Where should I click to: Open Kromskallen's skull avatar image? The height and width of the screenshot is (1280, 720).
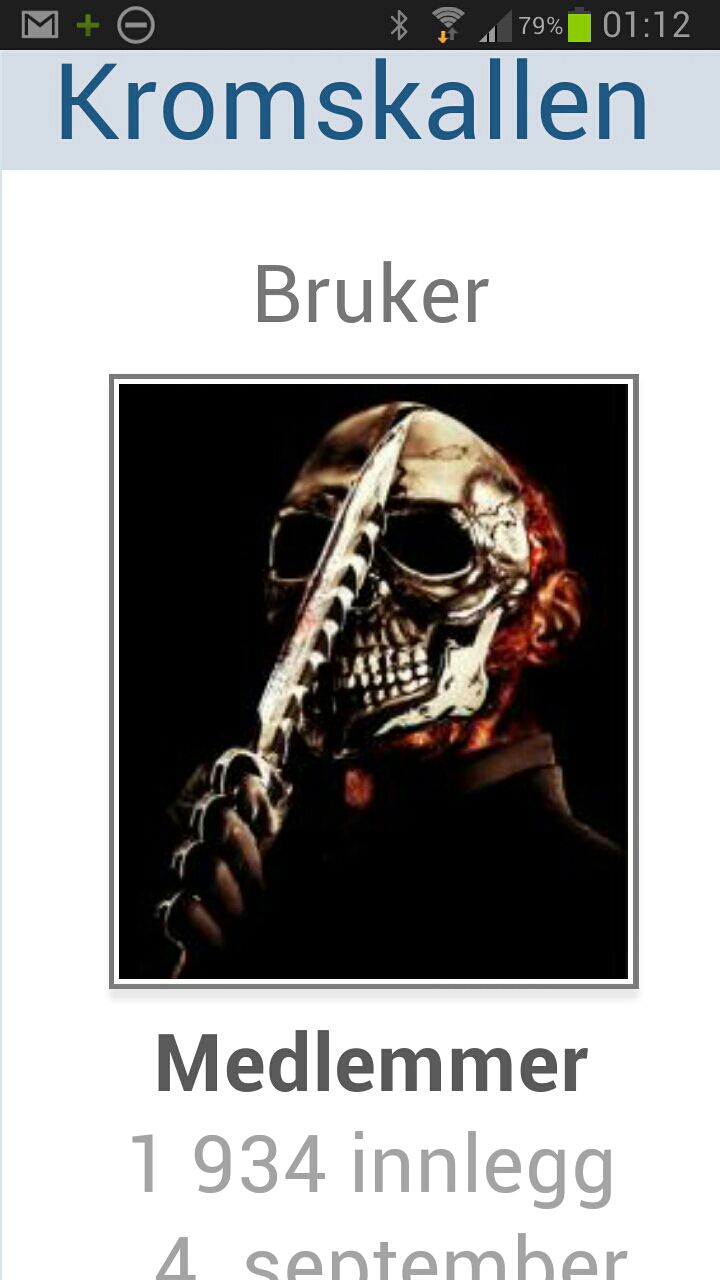373,681
